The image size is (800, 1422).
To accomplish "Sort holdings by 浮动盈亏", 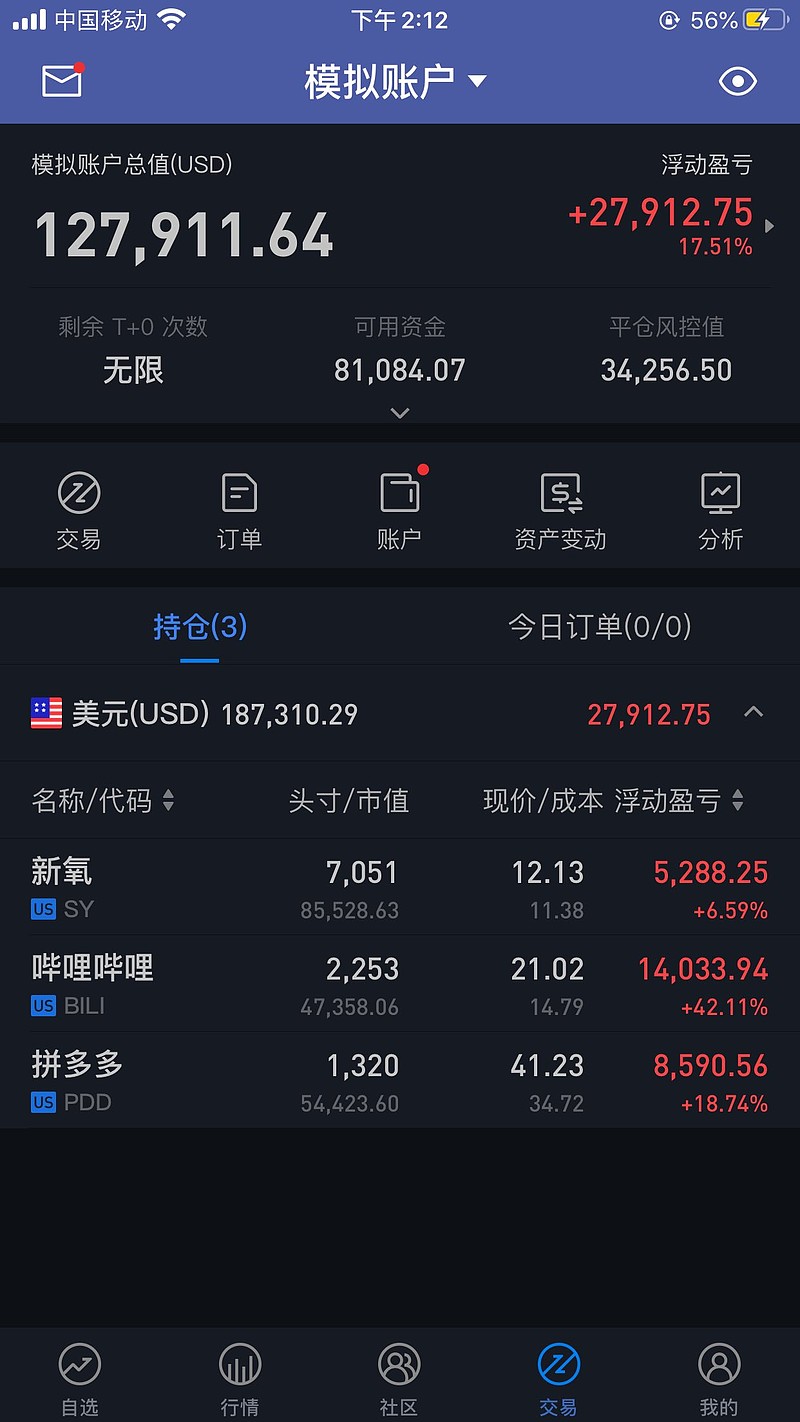I will pos(679,800).
